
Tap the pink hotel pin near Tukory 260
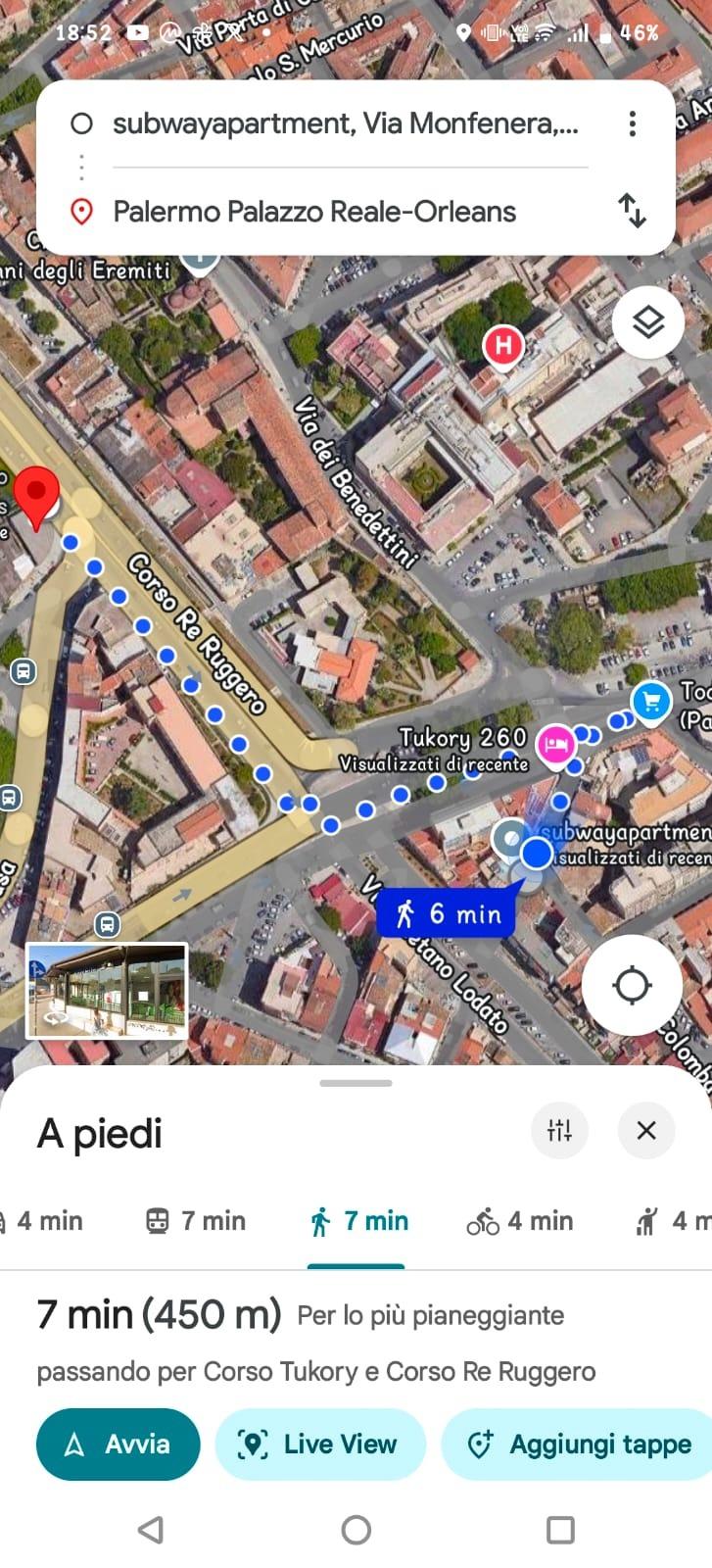point(557,744)
